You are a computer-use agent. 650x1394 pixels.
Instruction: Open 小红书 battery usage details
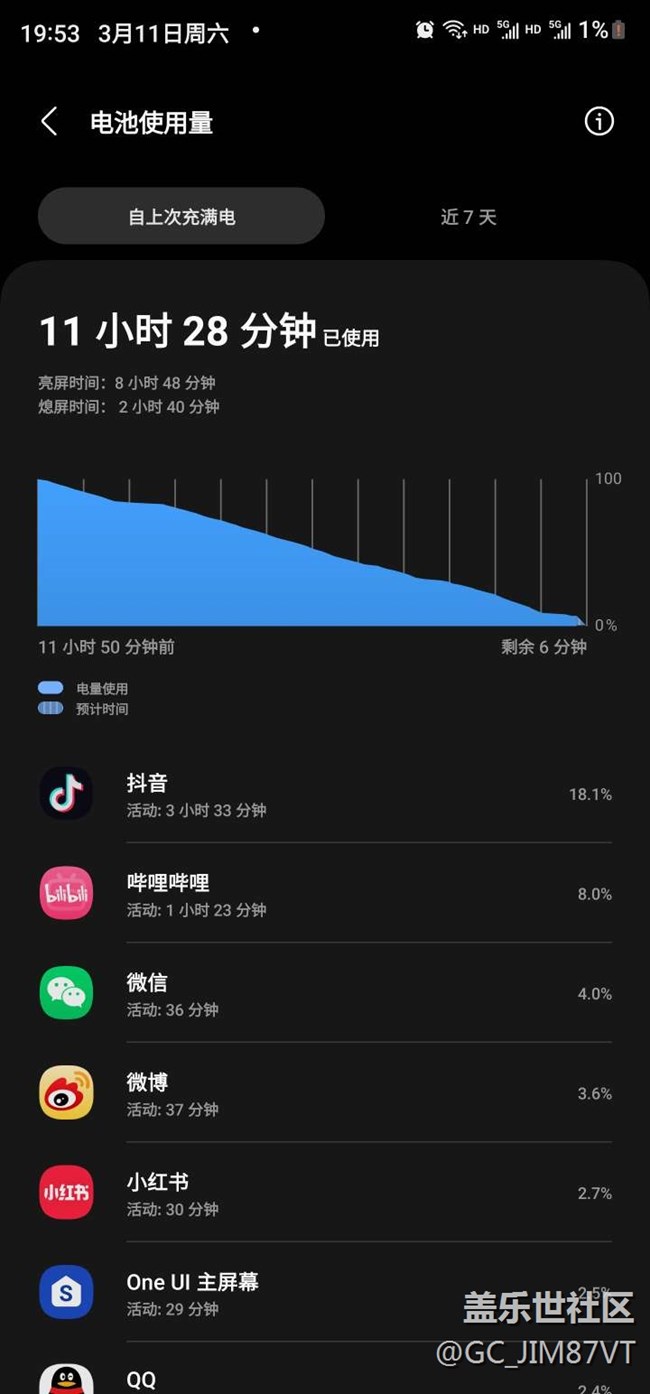325,1194
